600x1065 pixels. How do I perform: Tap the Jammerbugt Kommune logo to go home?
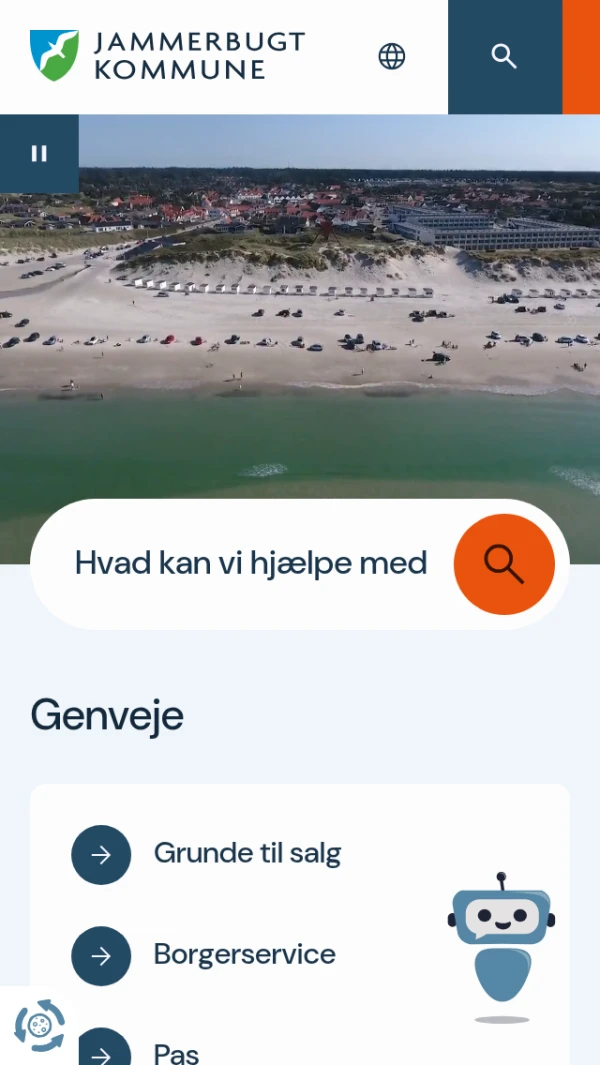point(167,56)
